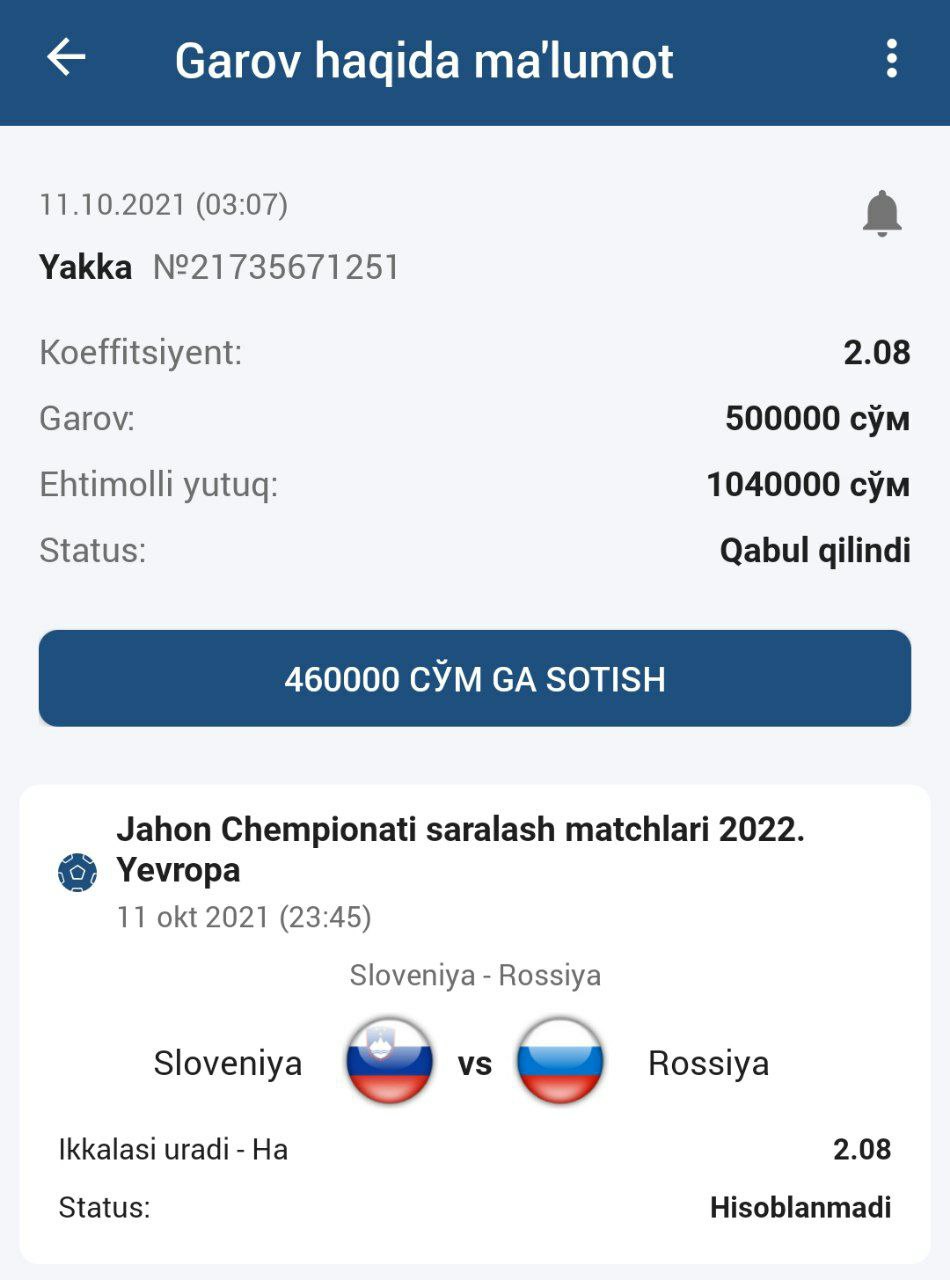Sell the bet for 460000 сўм
This screenshot has width=950, height=1280.
(475, 679)
